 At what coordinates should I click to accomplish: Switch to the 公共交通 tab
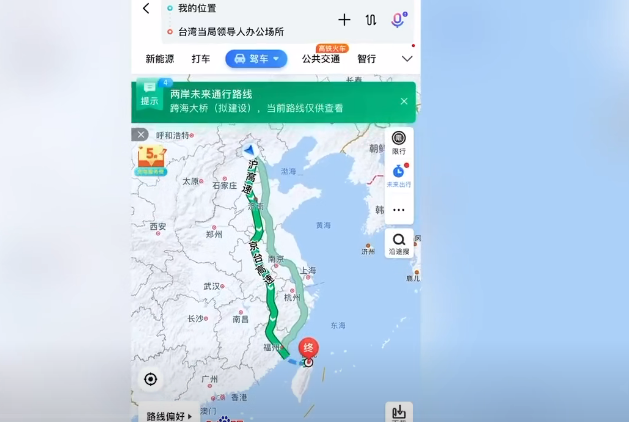coord(321,59)
